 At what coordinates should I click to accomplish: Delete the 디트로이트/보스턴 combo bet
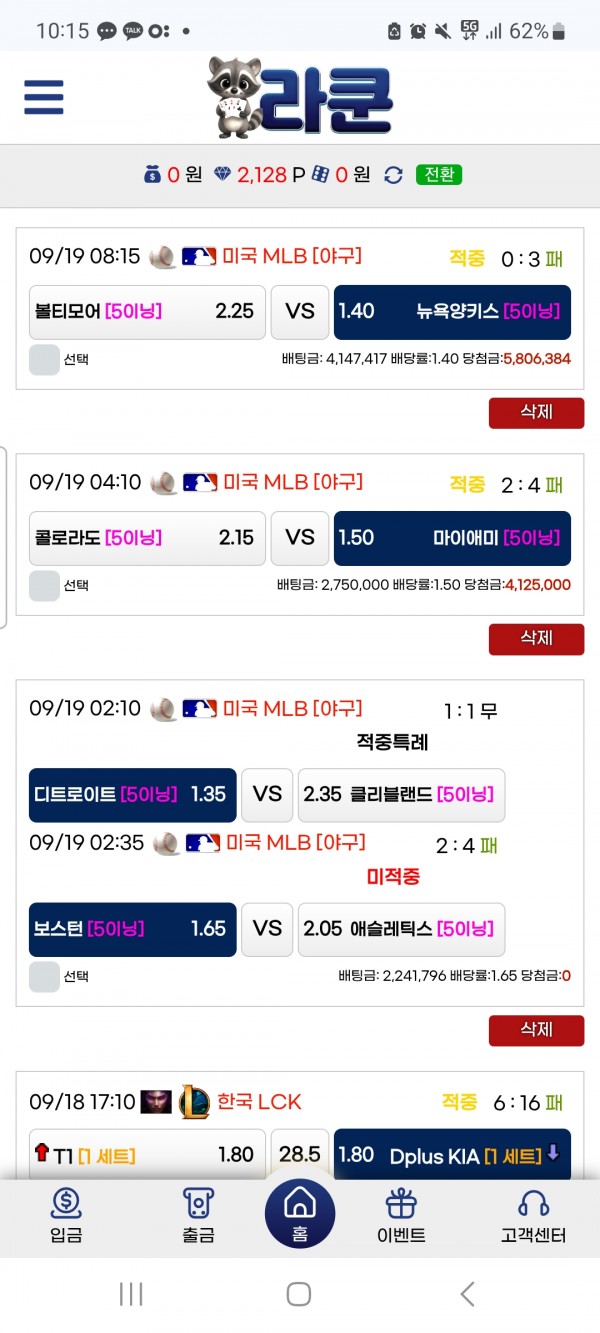pyautogui.click(x=536, y=1030)
